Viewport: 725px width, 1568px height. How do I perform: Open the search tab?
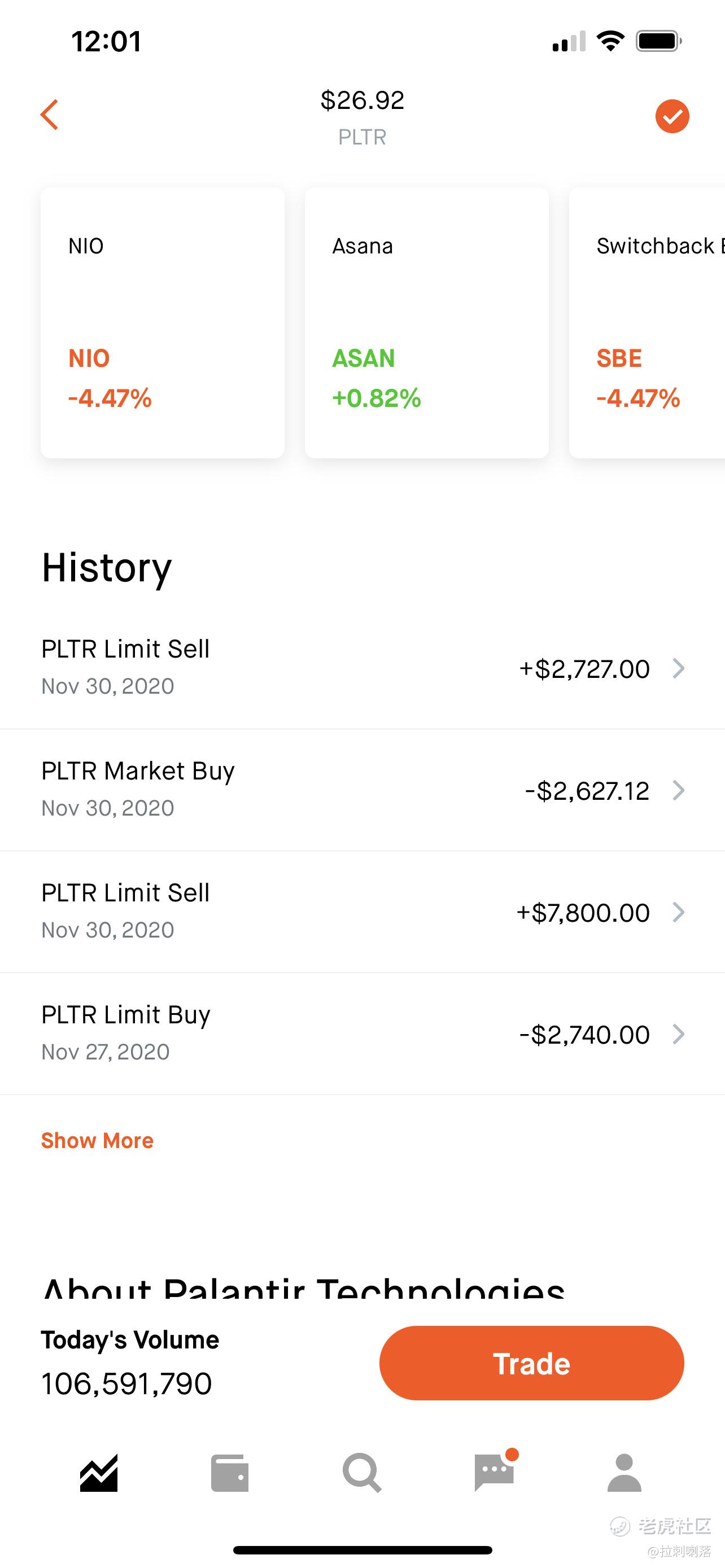[x=362, y=1473]
